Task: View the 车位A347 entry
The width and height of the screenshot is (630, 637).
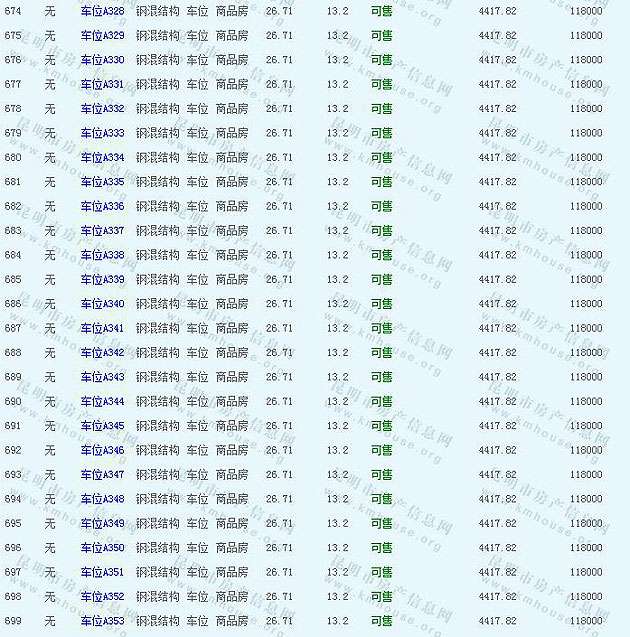Action: pos(102,475)
